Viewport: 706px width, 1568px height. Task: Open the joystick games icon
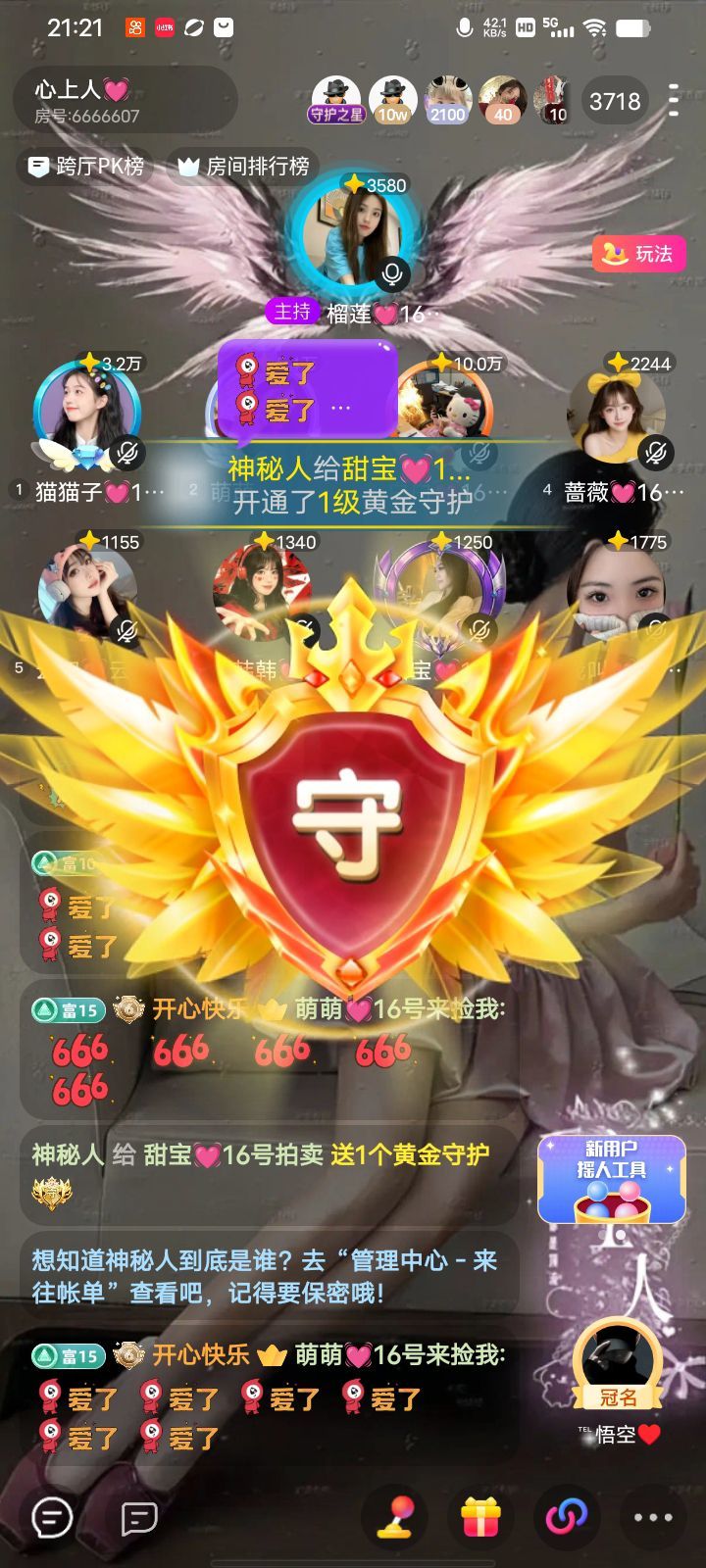click(395, 1517)
